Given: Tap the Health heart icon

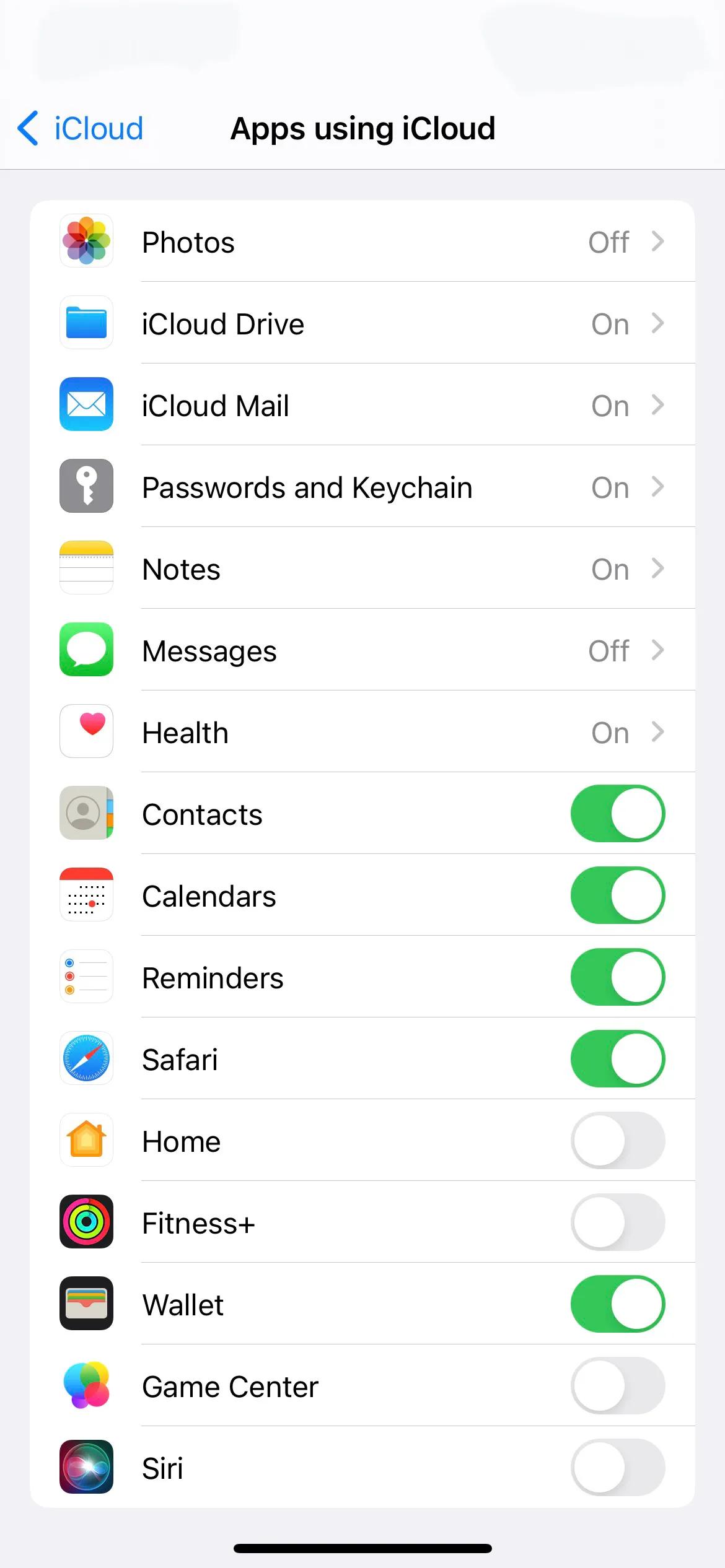Looking at the screenshot, I should click(x=86, y=731).
